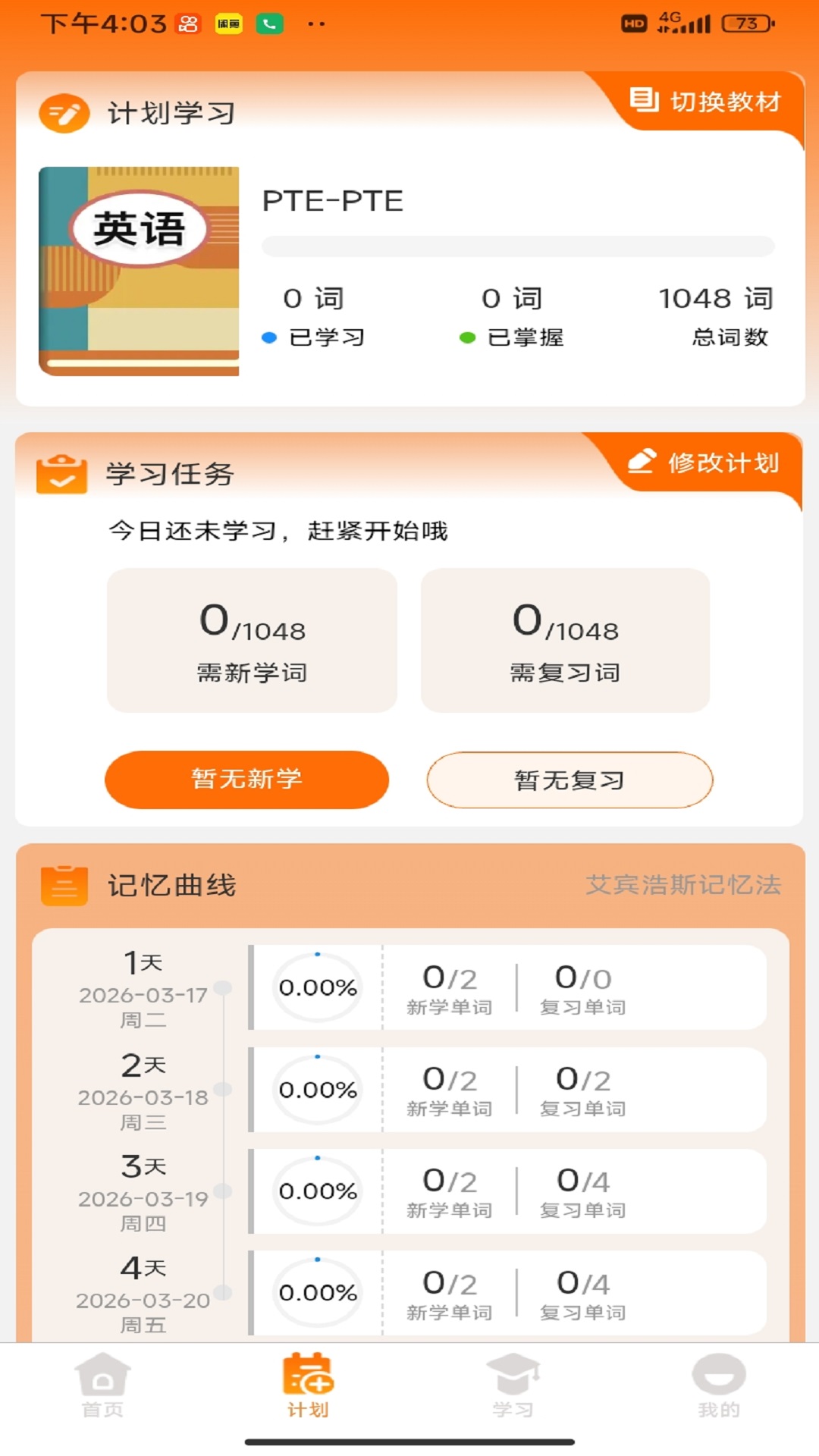Viewport: 819px width, 1456px height.
Task: Click the 修改计划 pencil icon
Action: coord(641,462)
